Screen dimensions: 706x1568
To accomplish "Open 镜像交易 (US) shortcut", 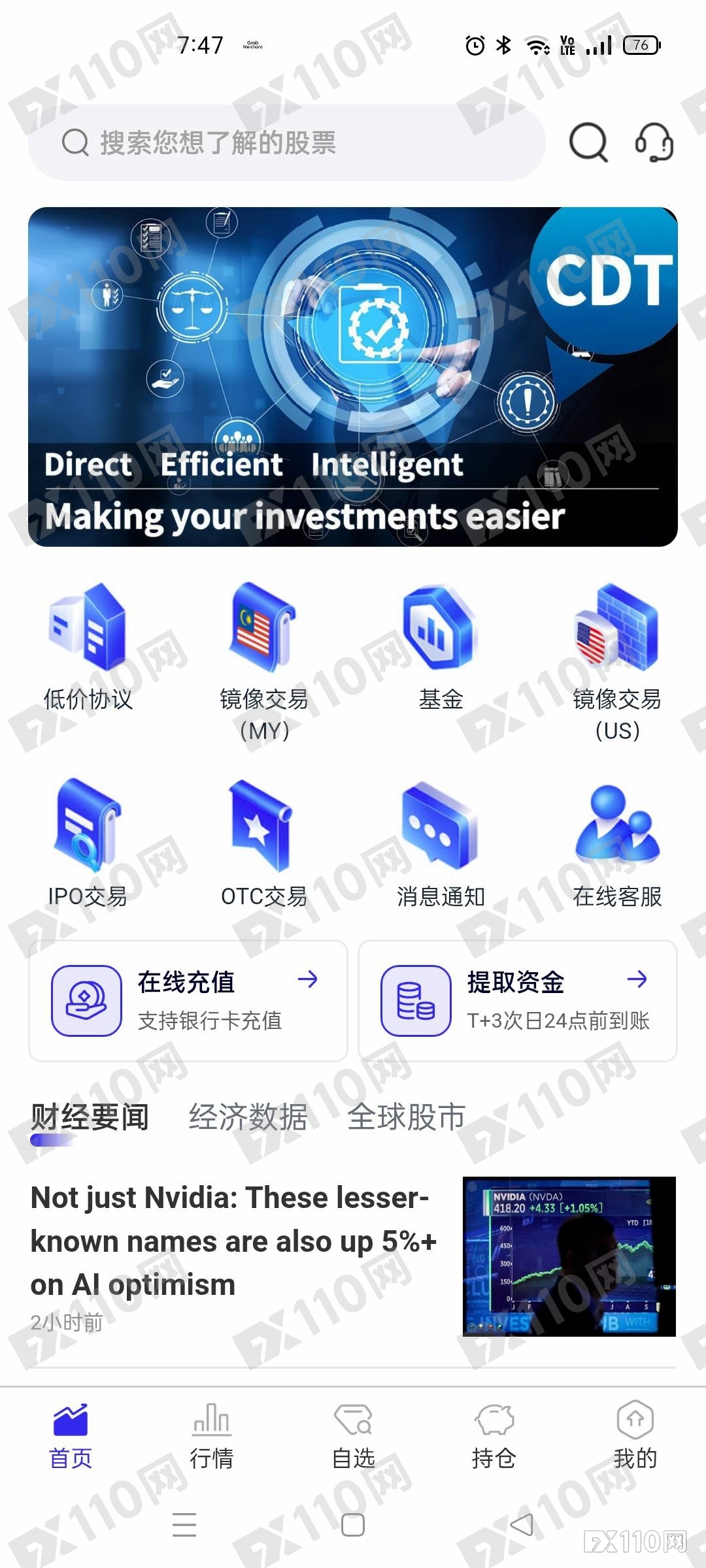I will tap(617, 660).
